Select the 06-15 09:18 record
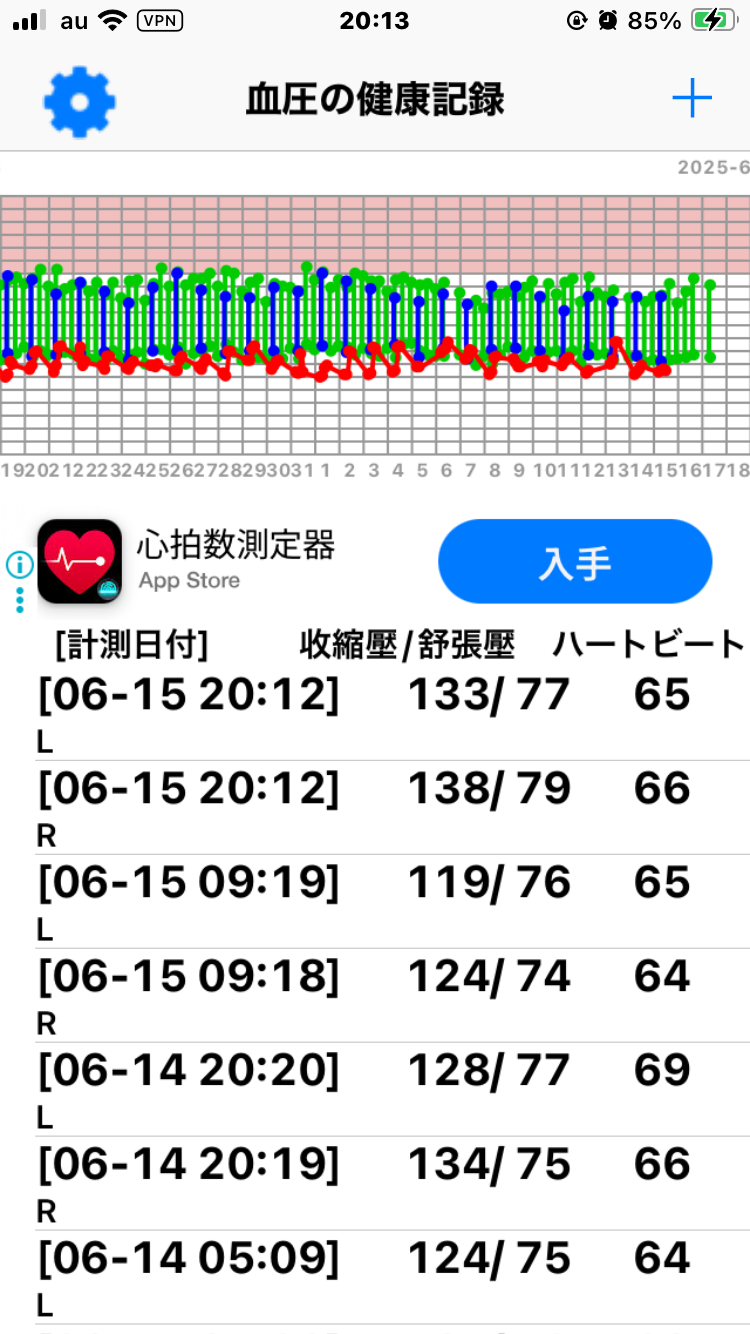 tap(375, 994)
